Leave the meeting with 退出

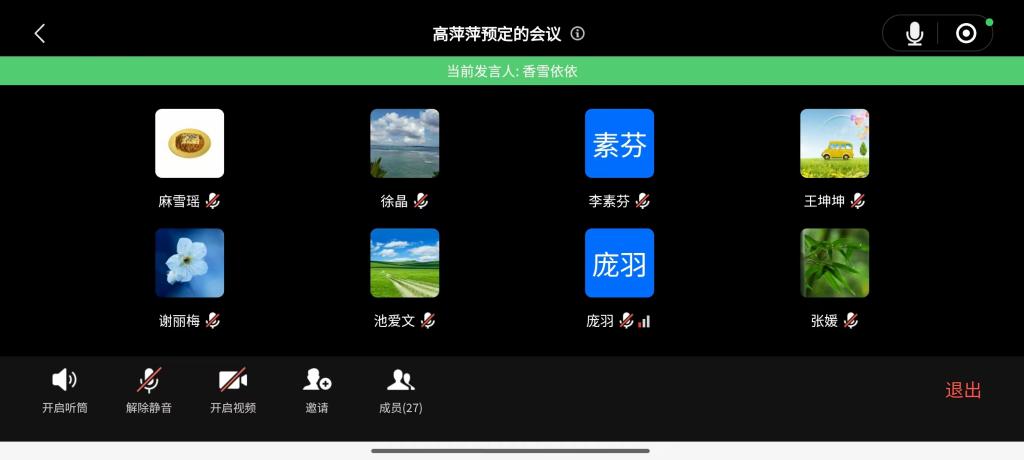pos(963,390)
